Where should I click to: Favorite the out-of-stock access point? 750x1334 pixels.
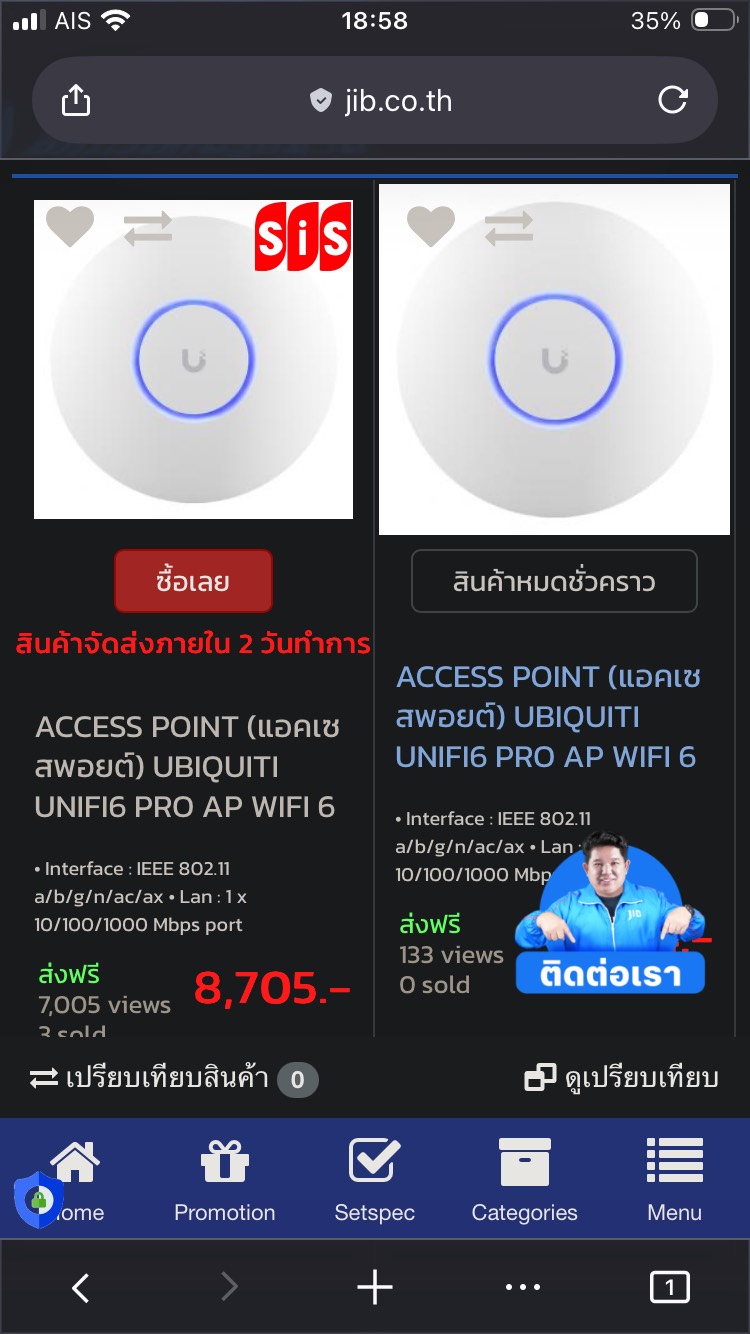click(x=431, y=226)
